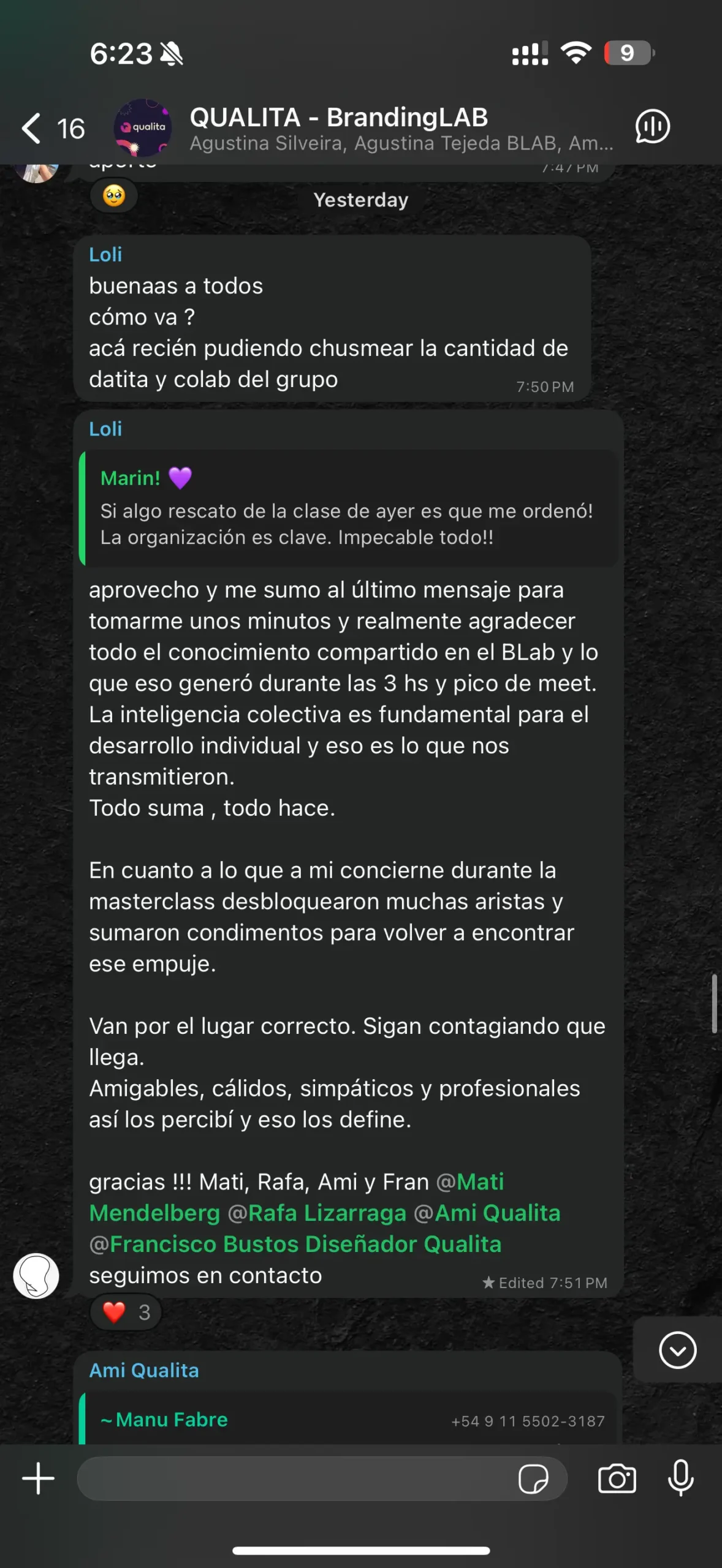Open the quoted Manu Fabre message
This screenshot has height=1568, width=722.
tap(349, 1419)
